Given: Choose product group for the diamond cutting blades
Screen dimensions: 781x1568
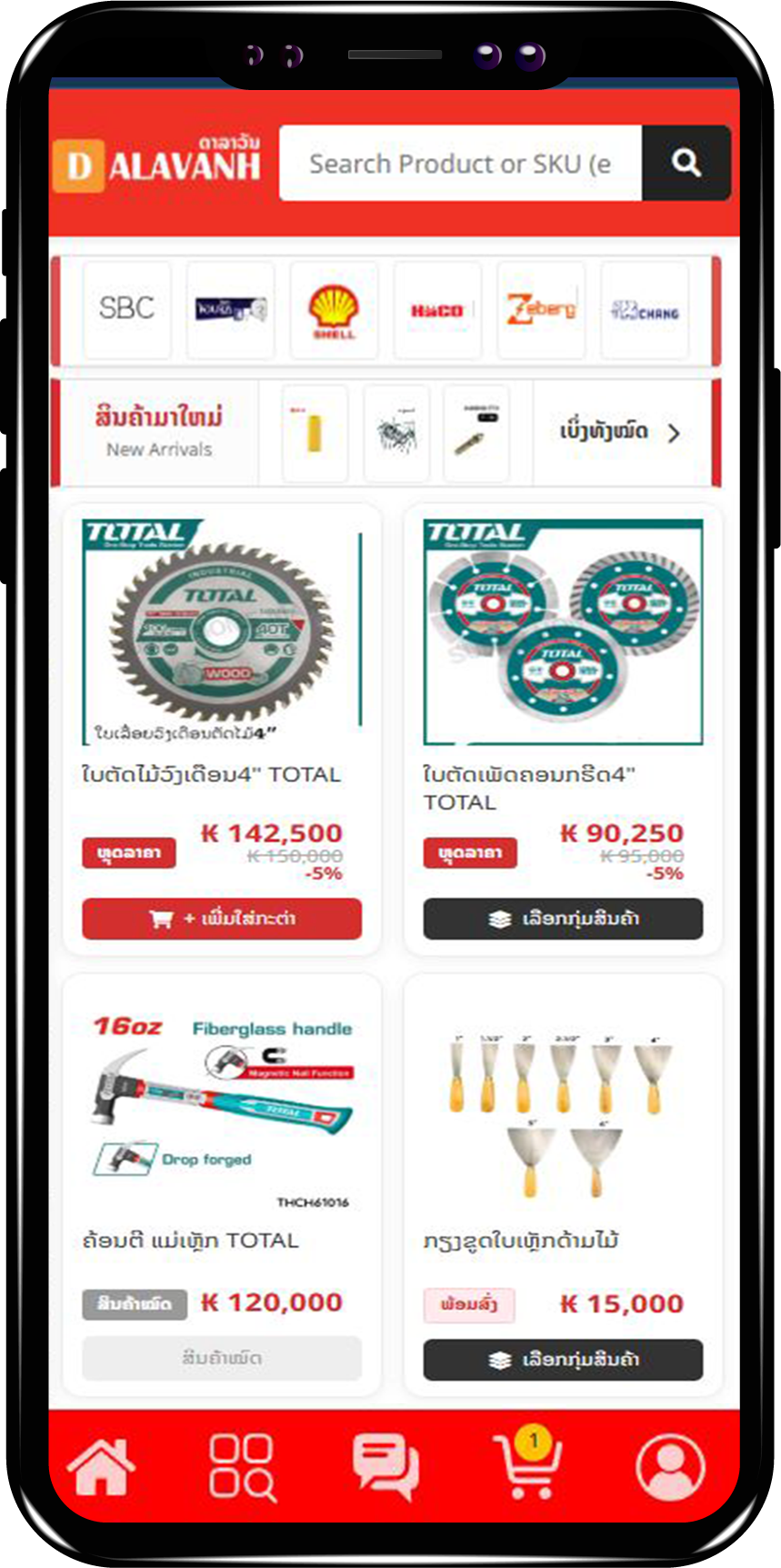Looking at the screenshot, I should pos(563,919).
